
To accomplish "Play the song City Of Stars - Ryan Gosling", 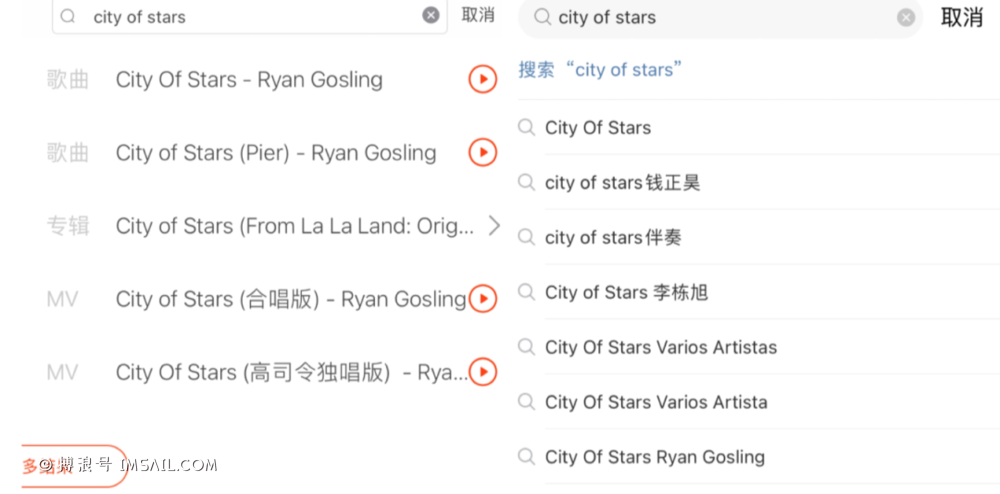I will click(x=483, y=80).
